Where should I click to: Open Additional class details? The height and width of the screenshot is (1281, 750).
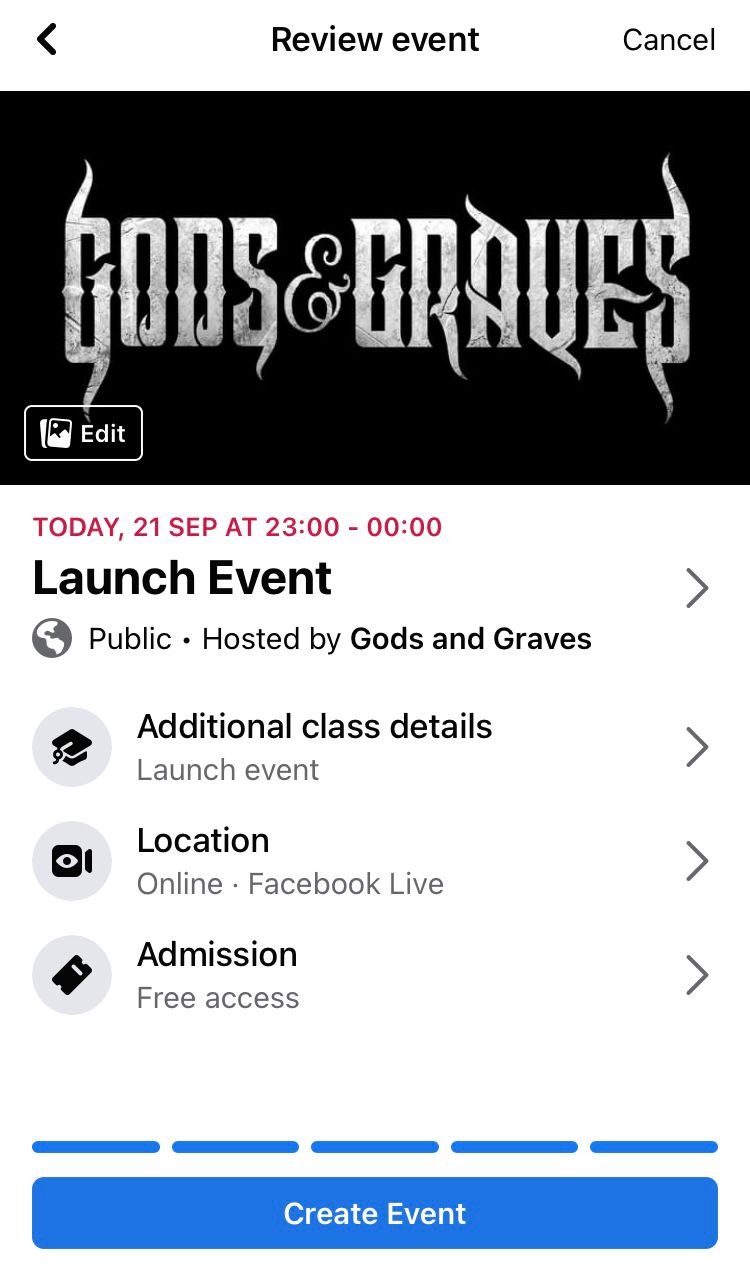(x=374, y=747)
